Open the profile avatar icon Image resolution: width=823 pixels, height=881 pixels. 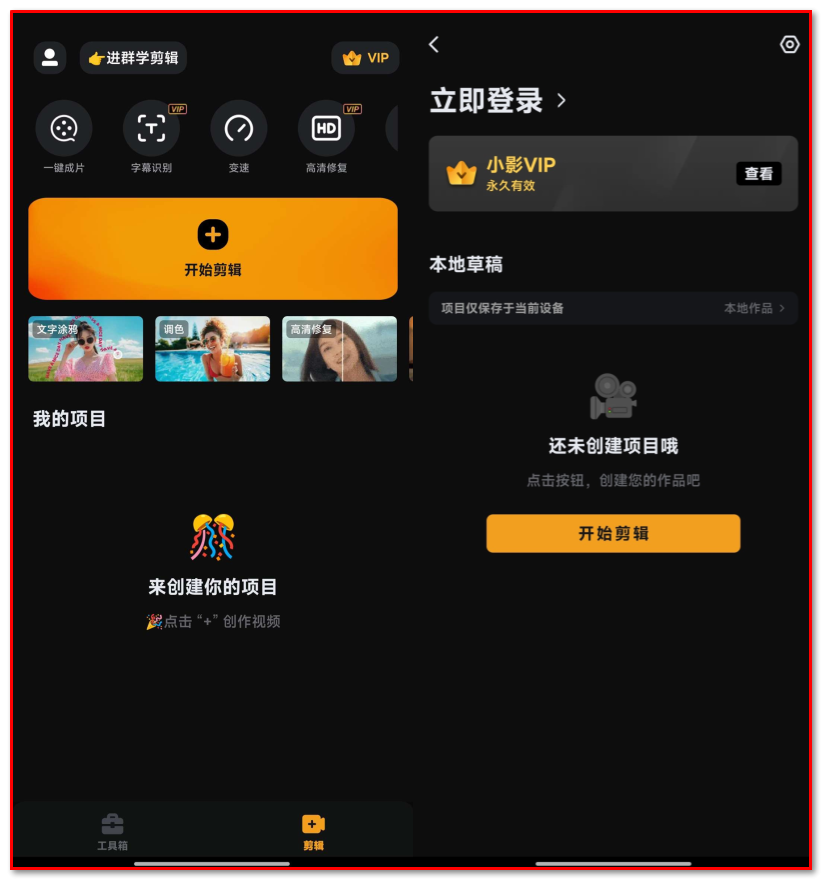click(x=50, y=58)
